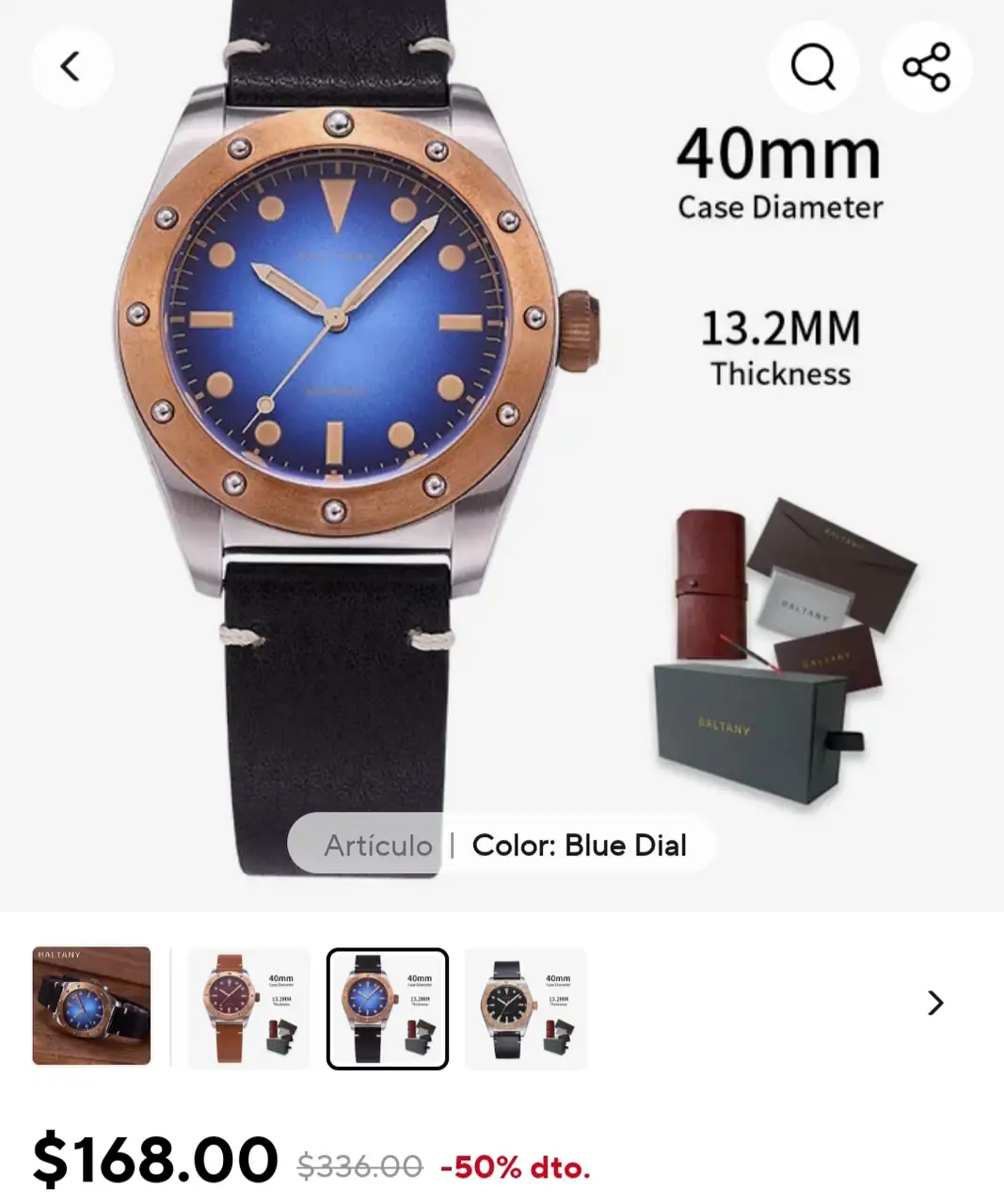Share this watch listing
Viewport: 1004px width, 1204px height.
coord(926,67)
